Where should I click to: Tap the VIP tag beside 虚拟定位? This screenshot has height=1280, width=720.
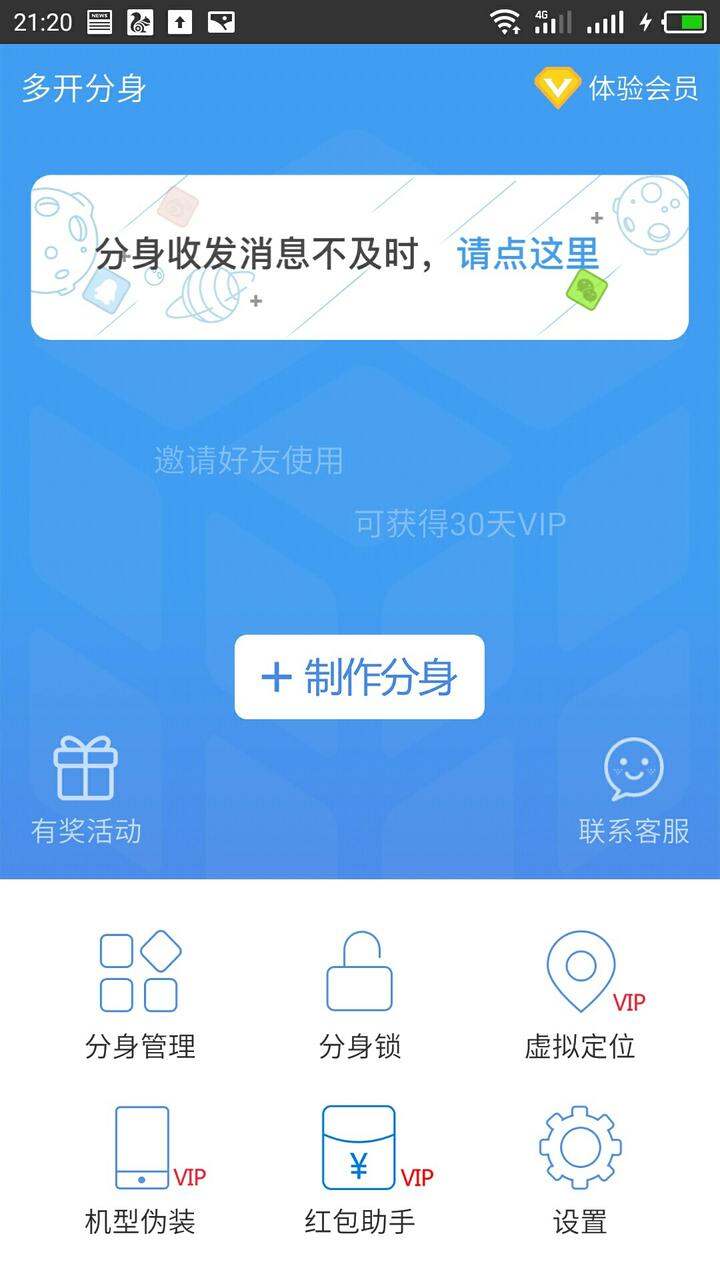click(x=629, y=1003)
